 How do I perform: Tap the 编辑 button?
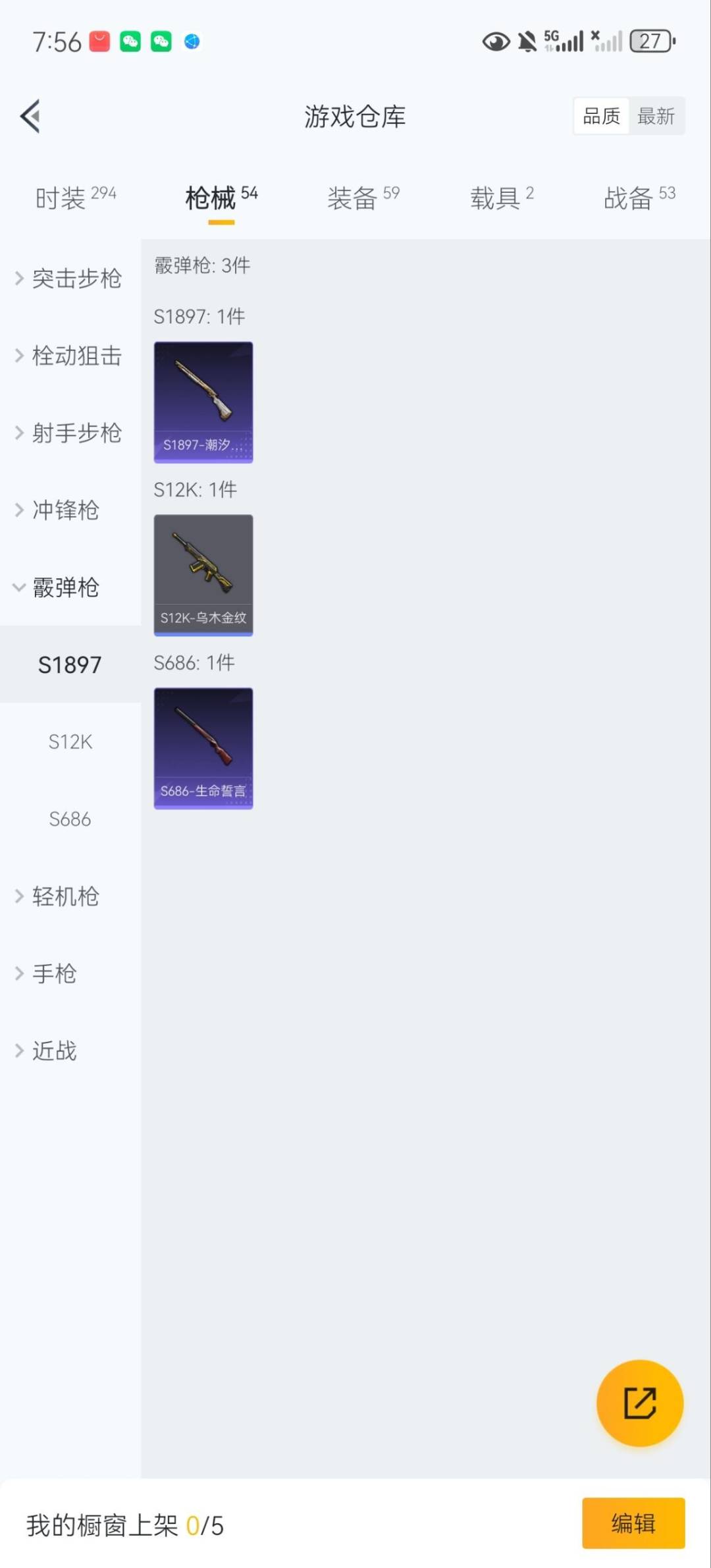633,1524
